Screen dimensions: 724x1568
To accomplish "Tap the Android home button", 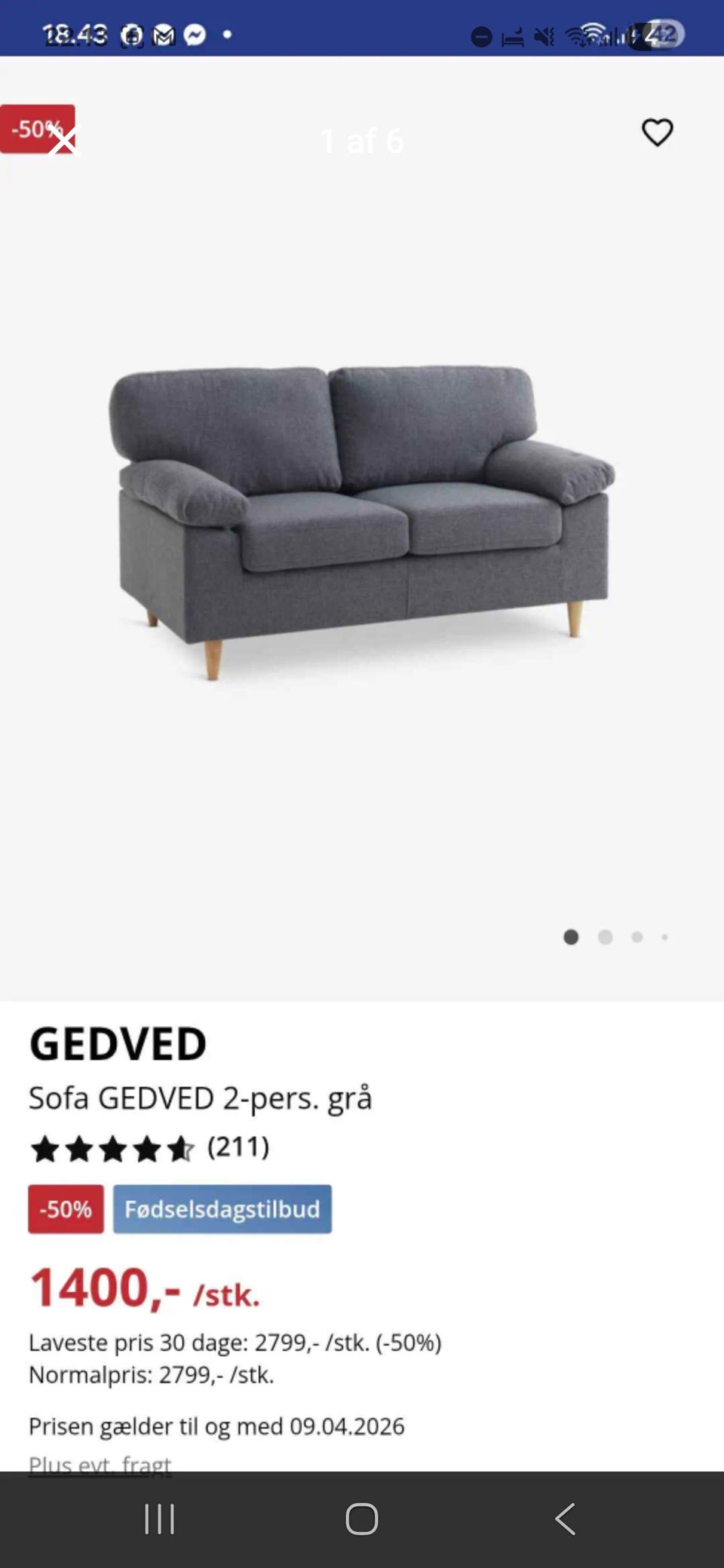I will (362, 1520).
